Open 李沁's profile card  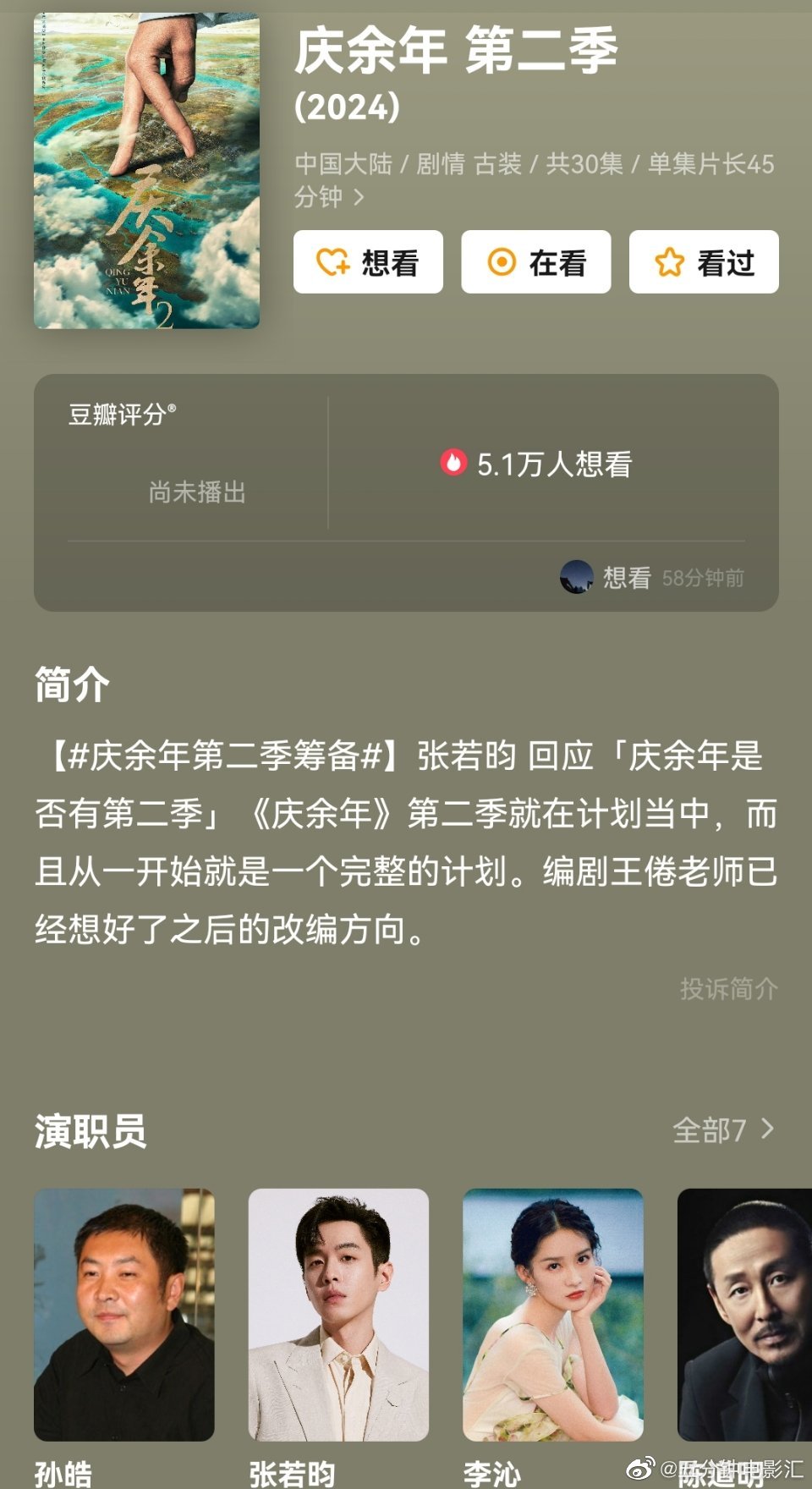click(x=552, y=1314)
